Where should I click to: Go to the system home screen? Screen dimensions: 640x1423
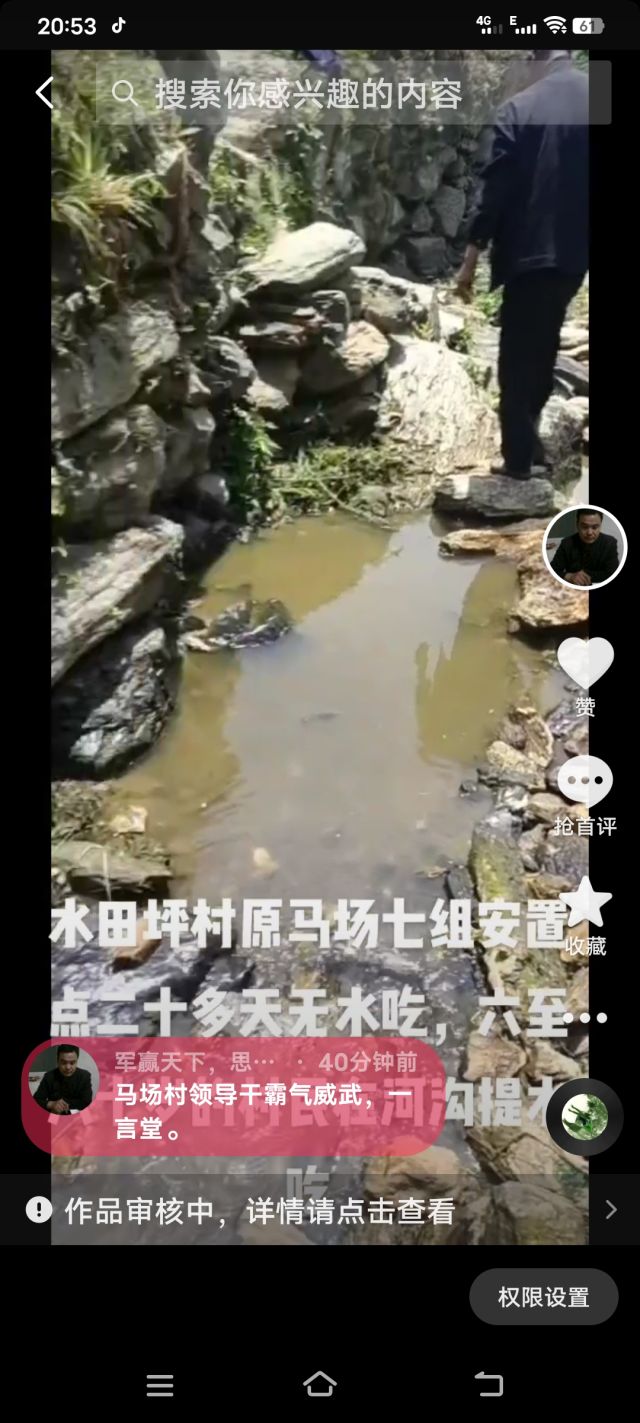319,1384
